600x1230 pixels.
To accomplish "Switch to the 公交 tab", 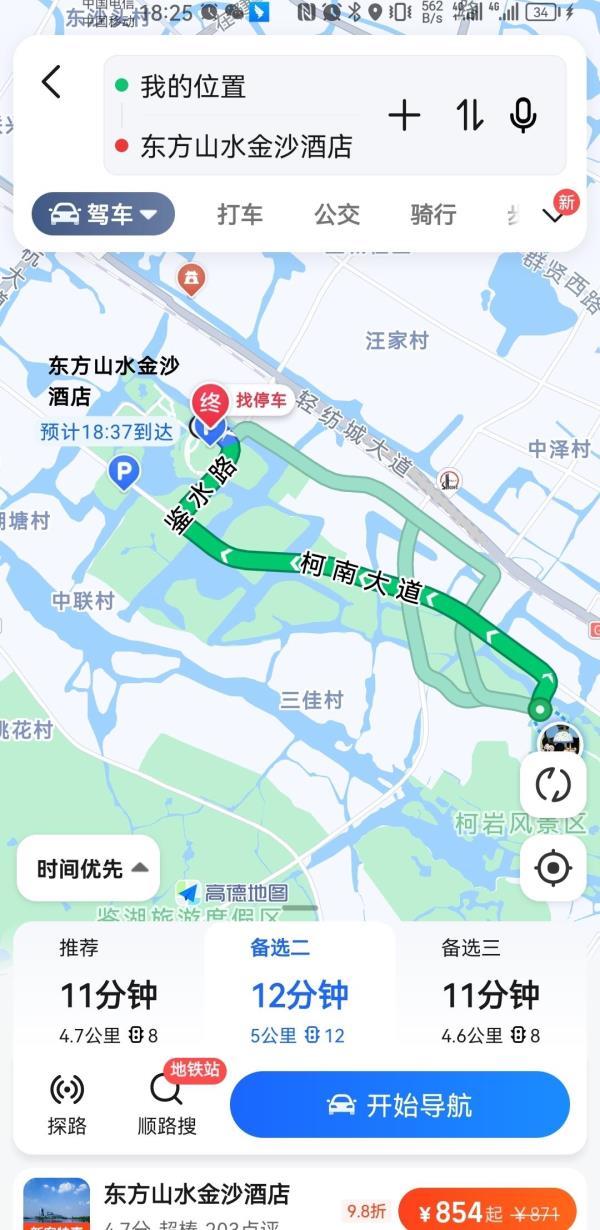I will click(x=337, y=214).
